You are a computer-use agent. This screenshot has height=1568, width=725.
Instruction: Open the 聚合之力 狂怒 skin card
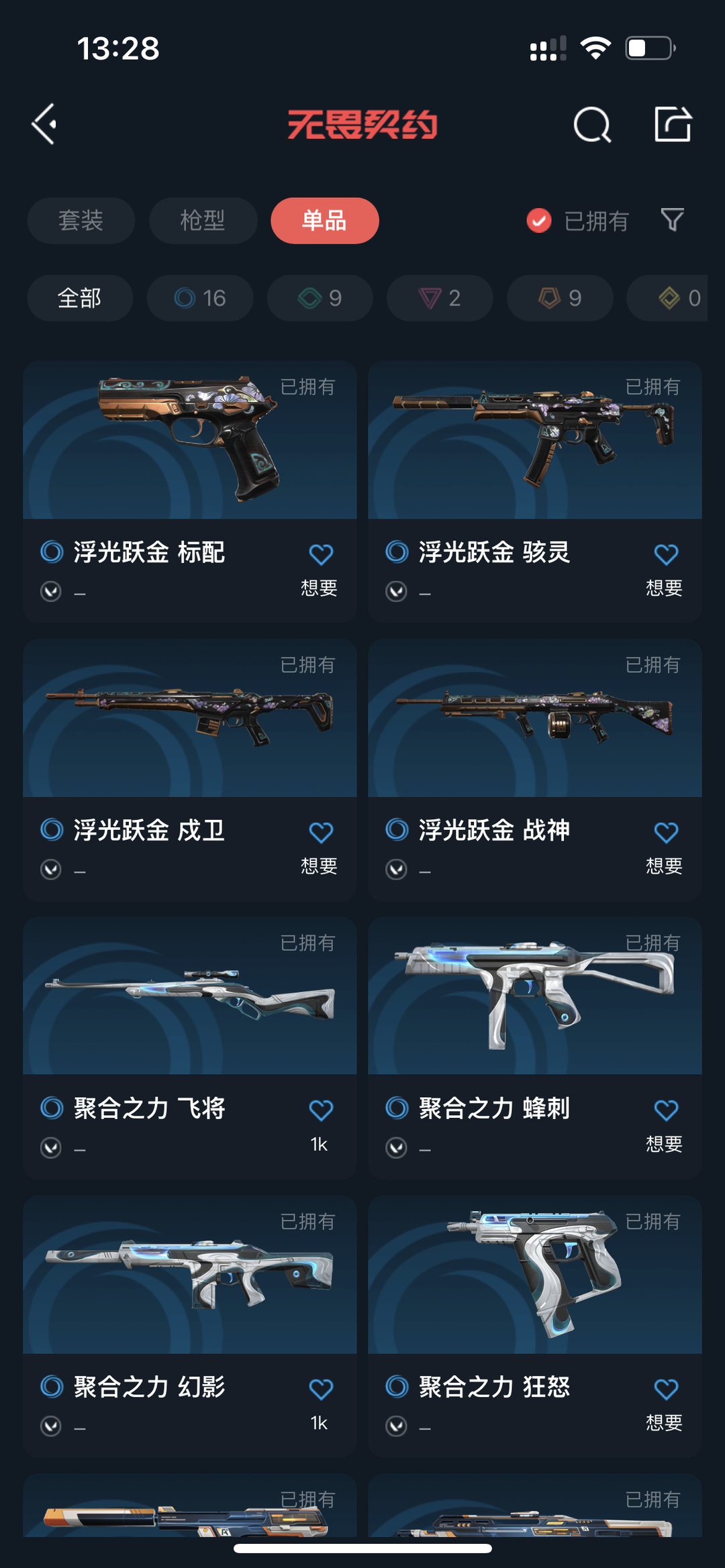pos(535,1326)
